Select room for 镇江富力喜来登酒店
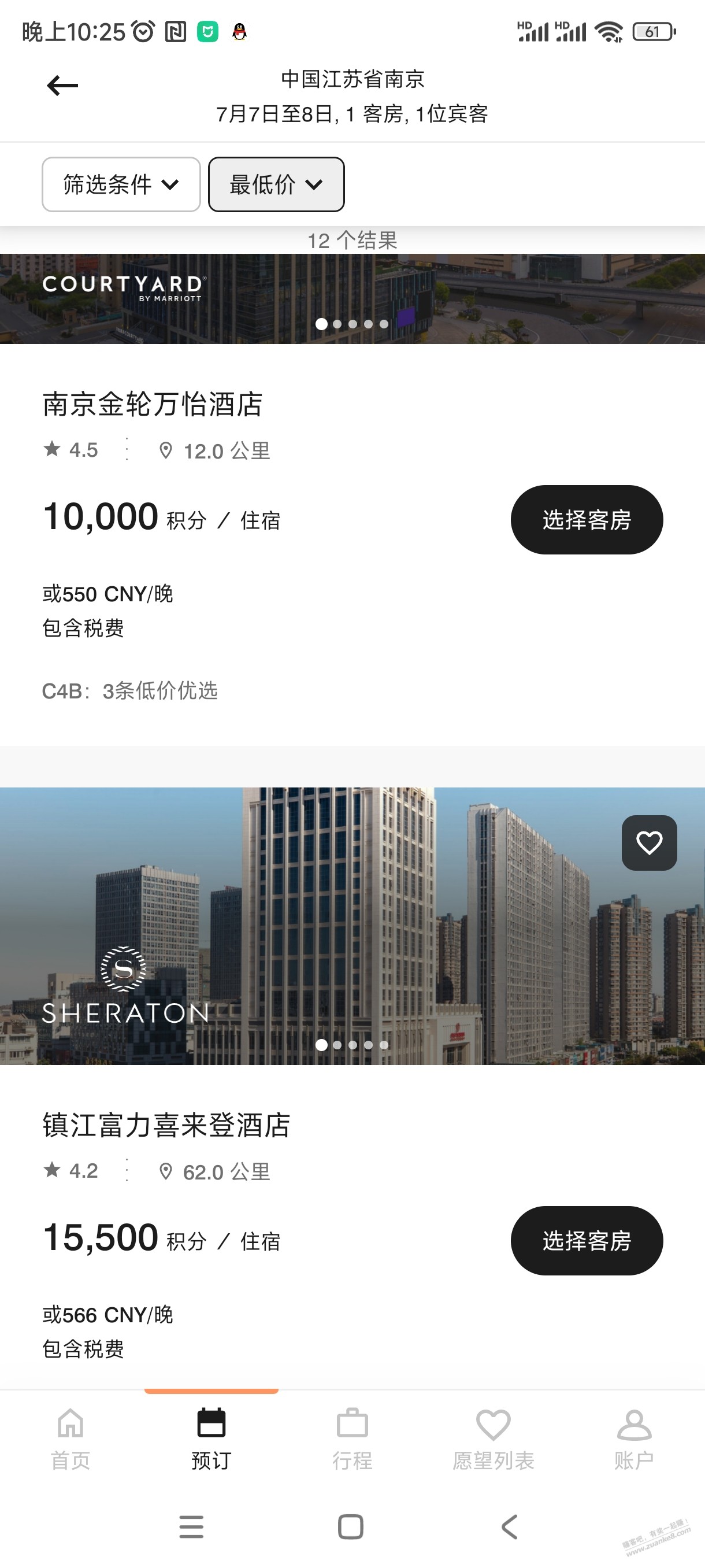 587,1241
